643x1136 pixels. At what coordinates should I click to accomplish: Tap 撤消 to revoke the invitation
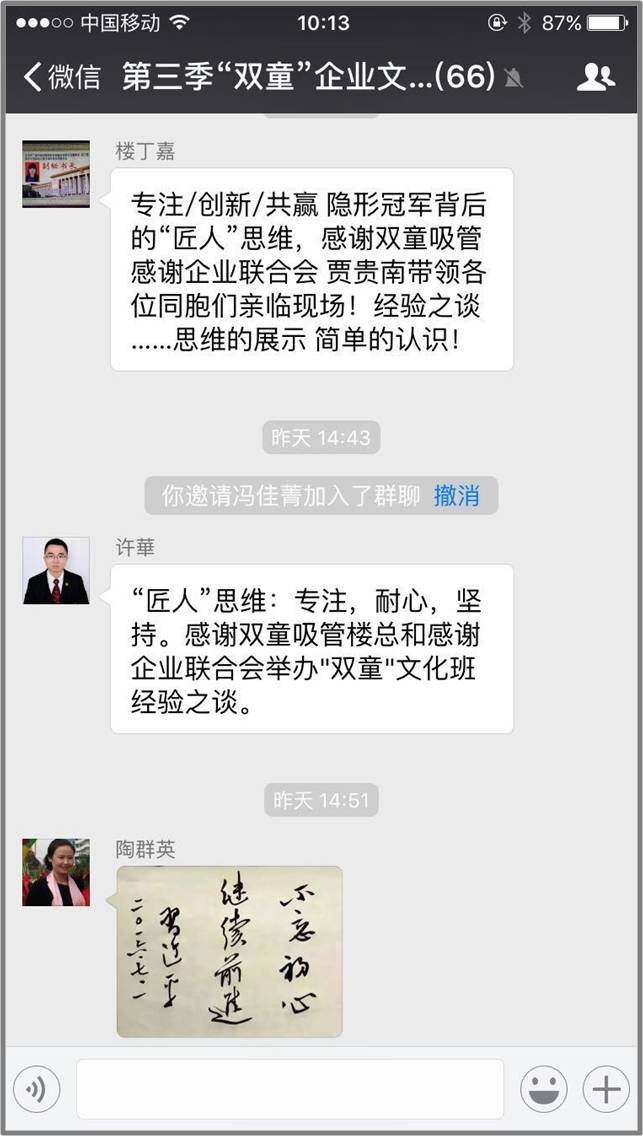(456, 495)
